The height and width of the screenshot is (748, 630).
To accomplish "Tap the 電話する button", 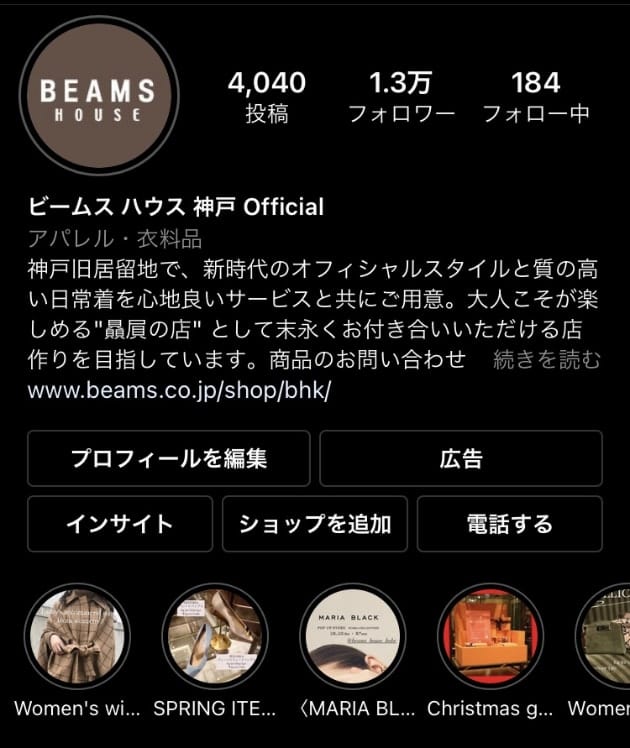I will 509,523.
